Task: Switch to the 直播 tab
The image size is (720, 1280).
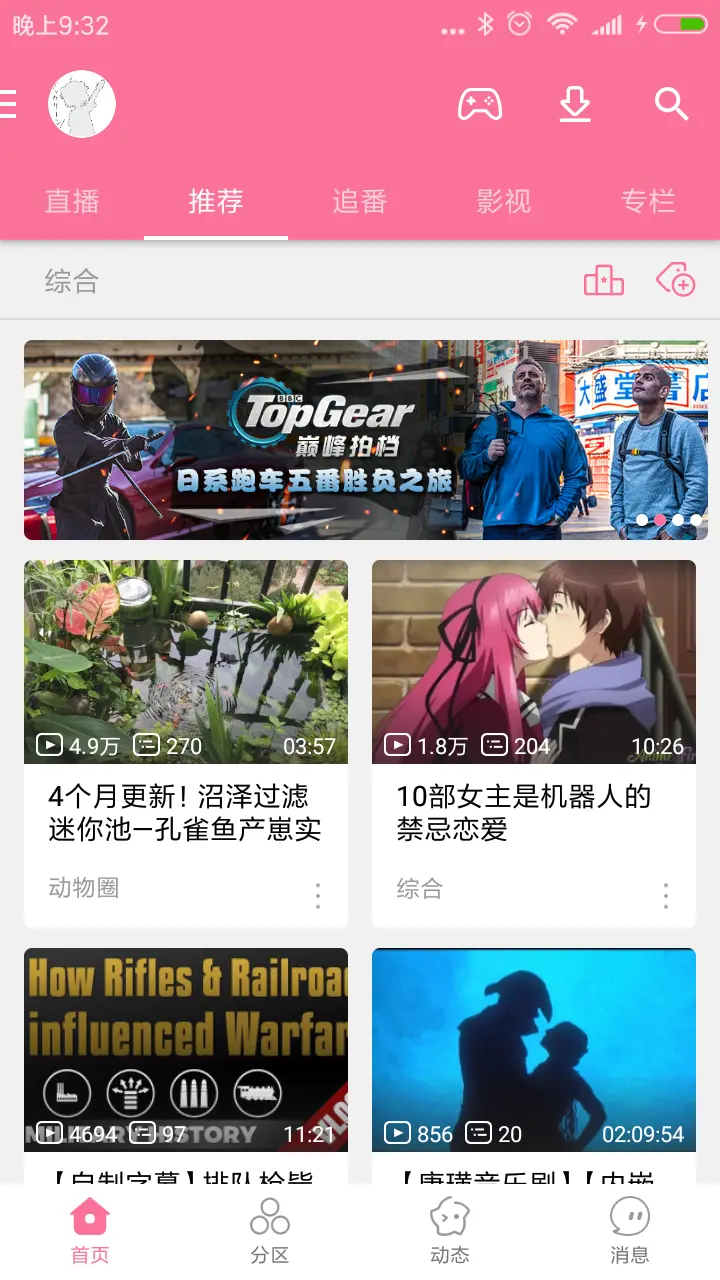Action: (72, 201)
